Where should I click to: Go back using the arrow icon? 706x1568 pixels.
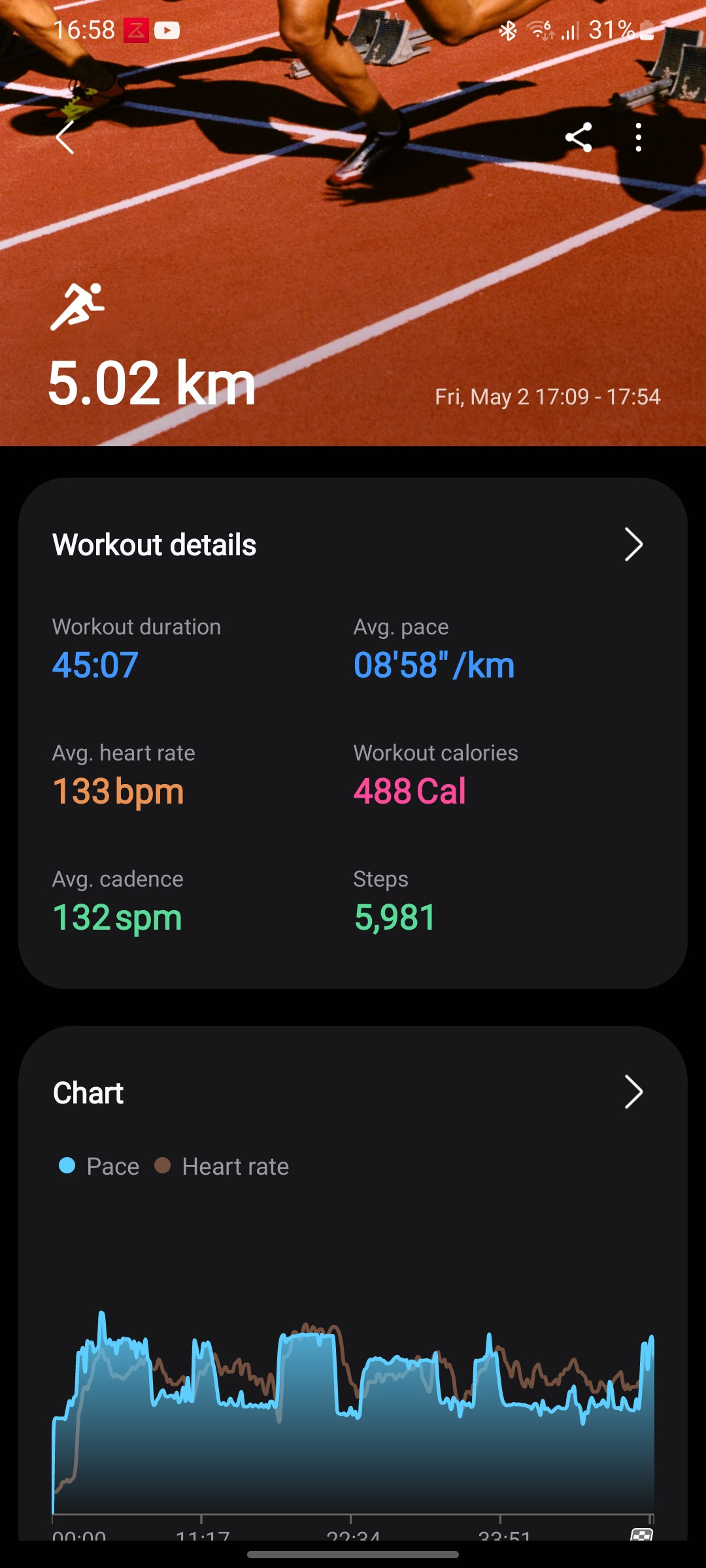65,138
